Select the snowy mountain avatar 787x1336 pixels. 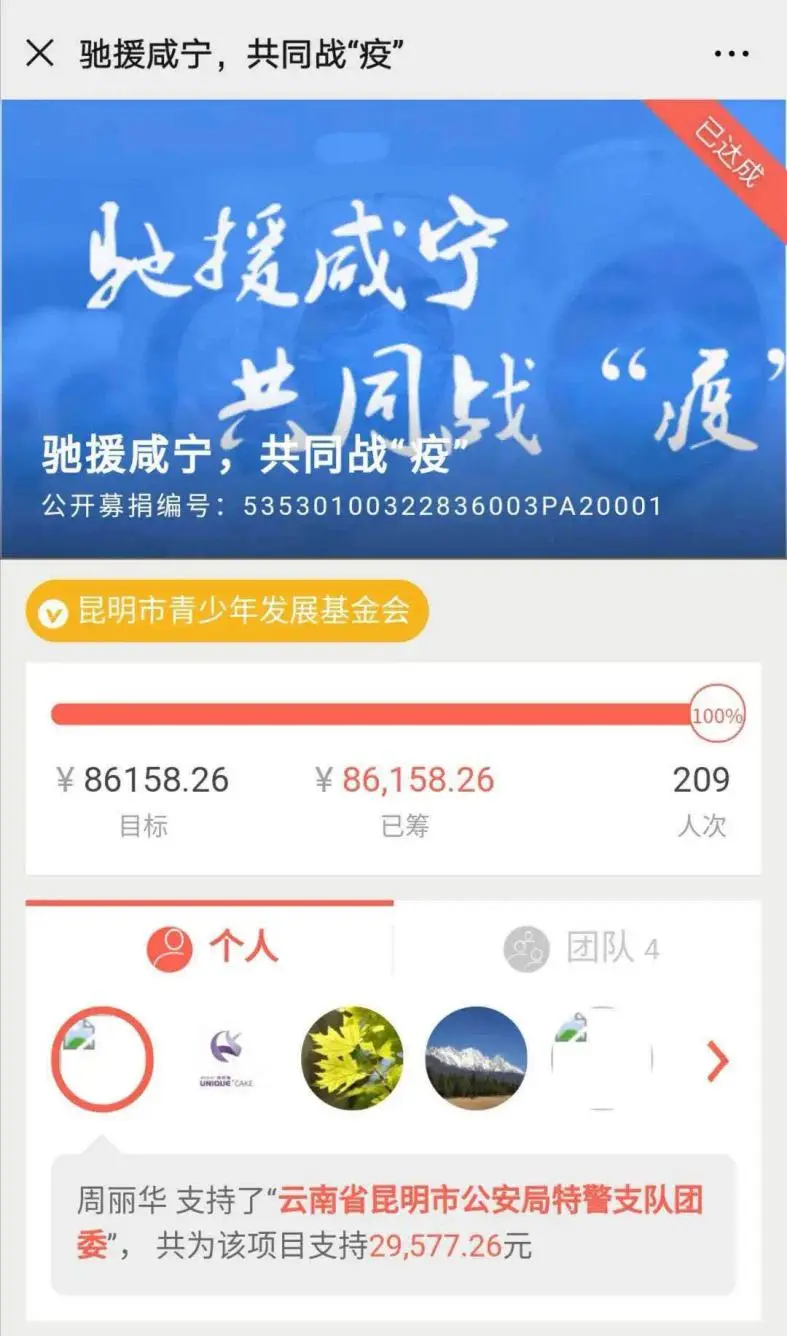tap(476, 1059)
